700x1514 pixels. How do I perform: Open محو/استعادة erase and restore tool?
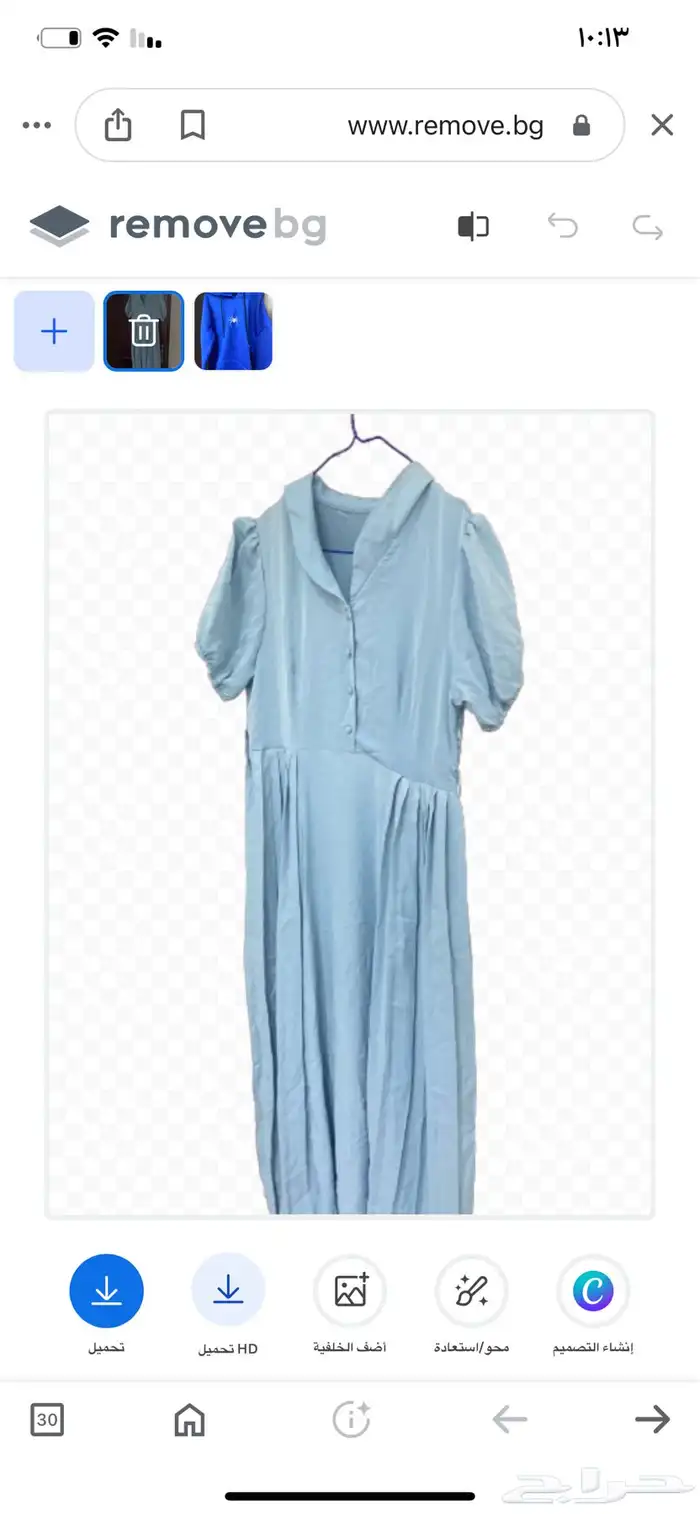pyautogui.click(x=471, y=1291)
